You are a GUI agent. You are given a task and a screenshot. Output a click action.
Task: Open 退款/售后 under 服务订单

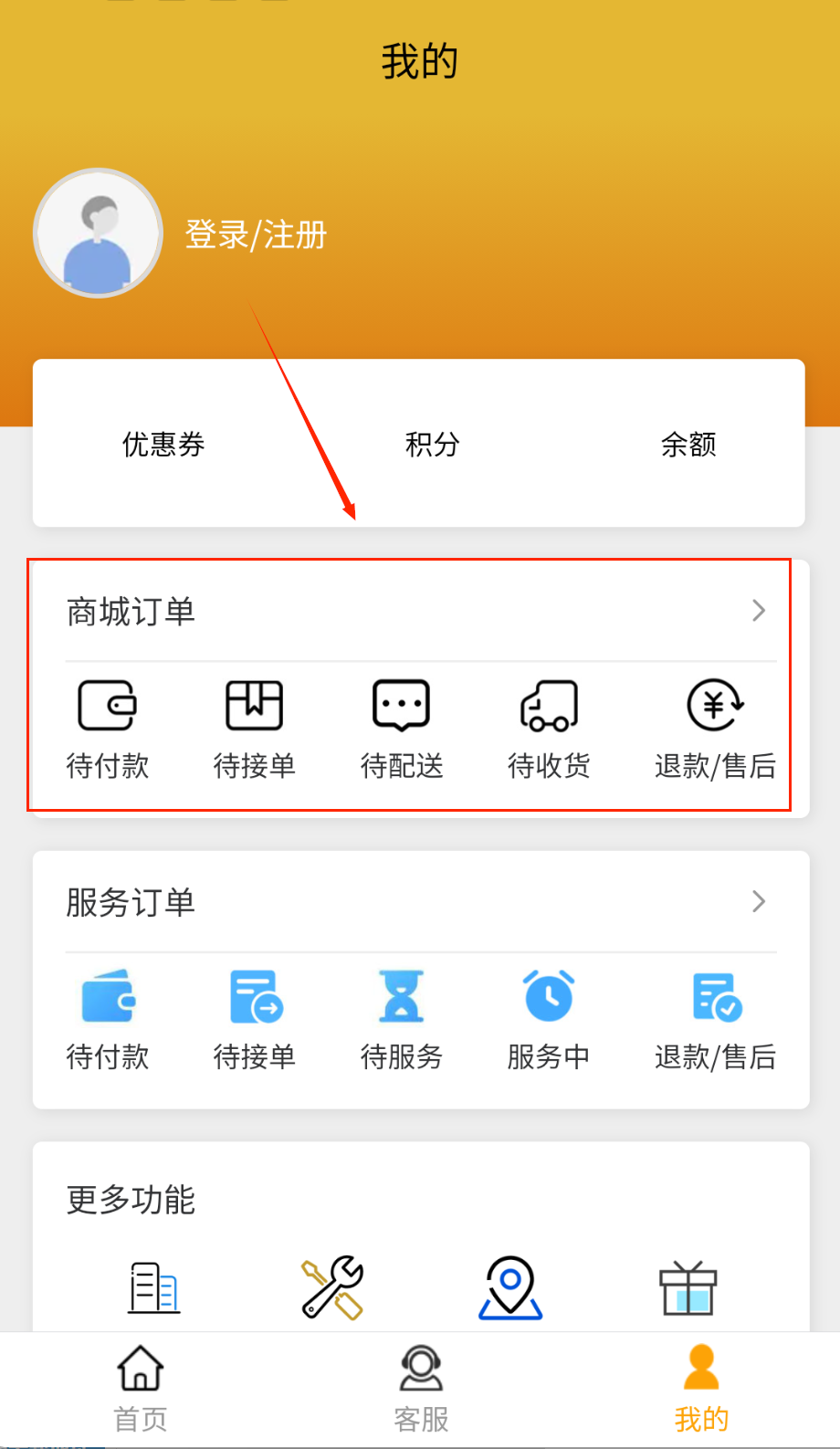tap(715, 1019)
